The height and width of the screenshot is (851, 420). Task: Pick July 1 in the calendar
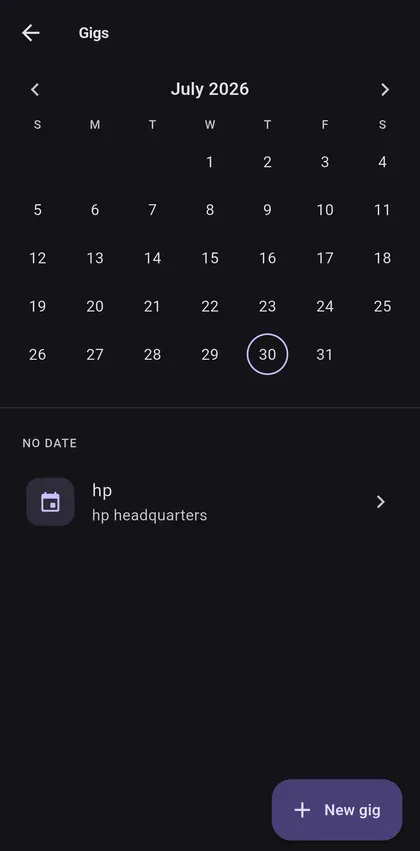[x=210, y=162]
